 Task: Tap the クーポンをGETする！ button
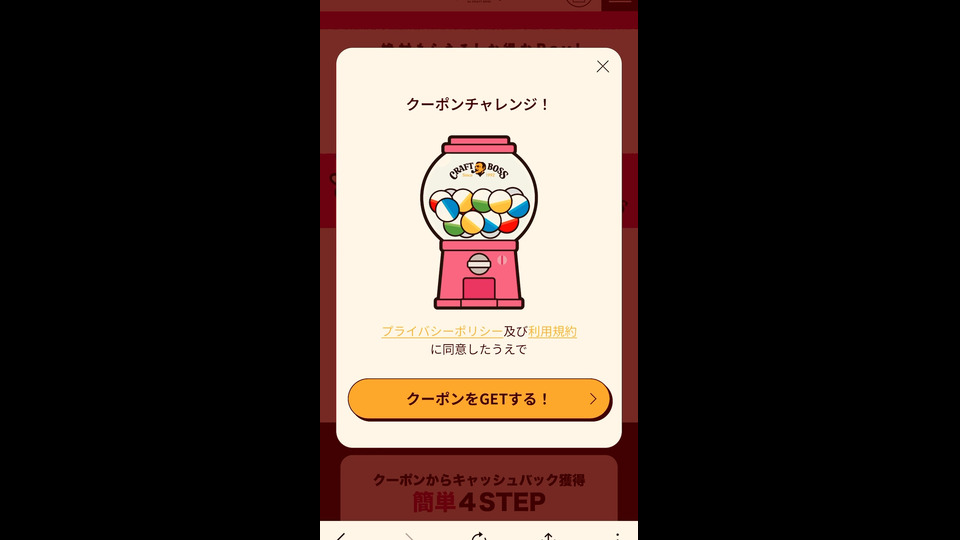[479, 398]
